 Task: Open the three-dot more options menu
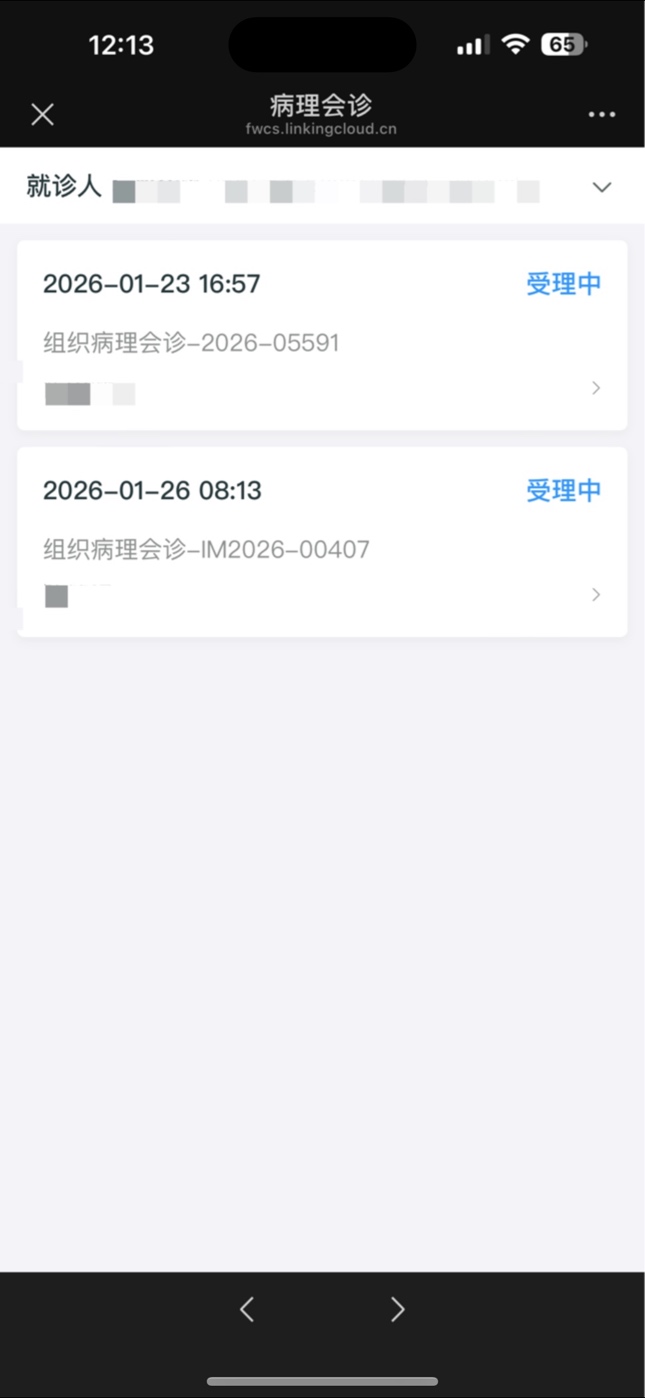(x=602, y=115)
